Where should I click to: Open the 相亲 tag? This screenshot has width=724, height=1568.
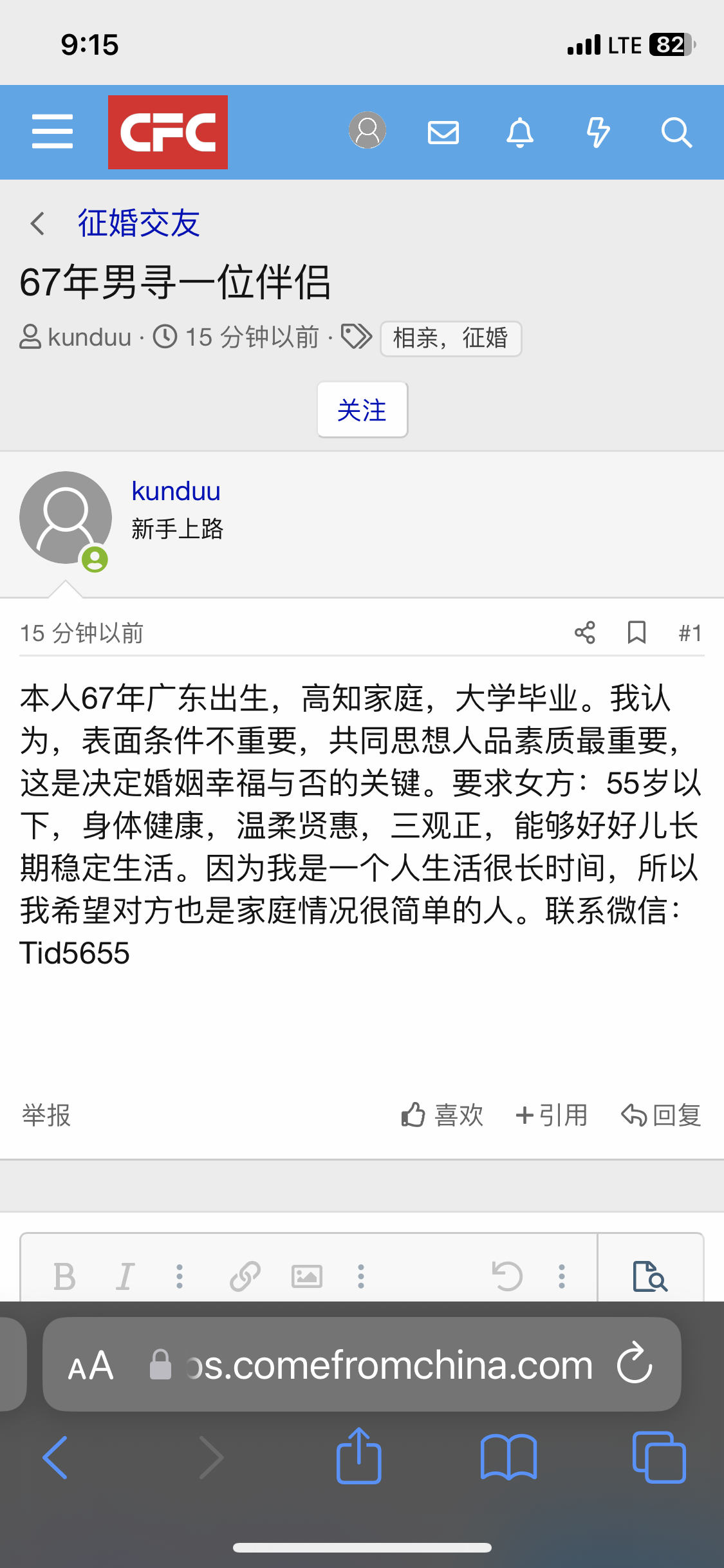(x=415, y=338)
